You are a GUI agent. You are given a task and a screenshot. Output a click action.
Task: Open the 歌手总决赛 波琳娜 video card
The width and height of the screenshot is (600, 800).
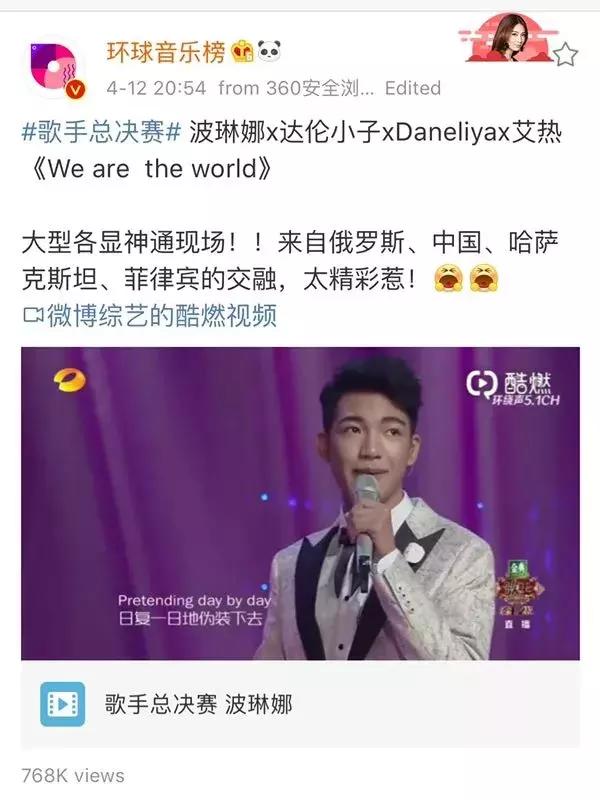tap(300, 704)
